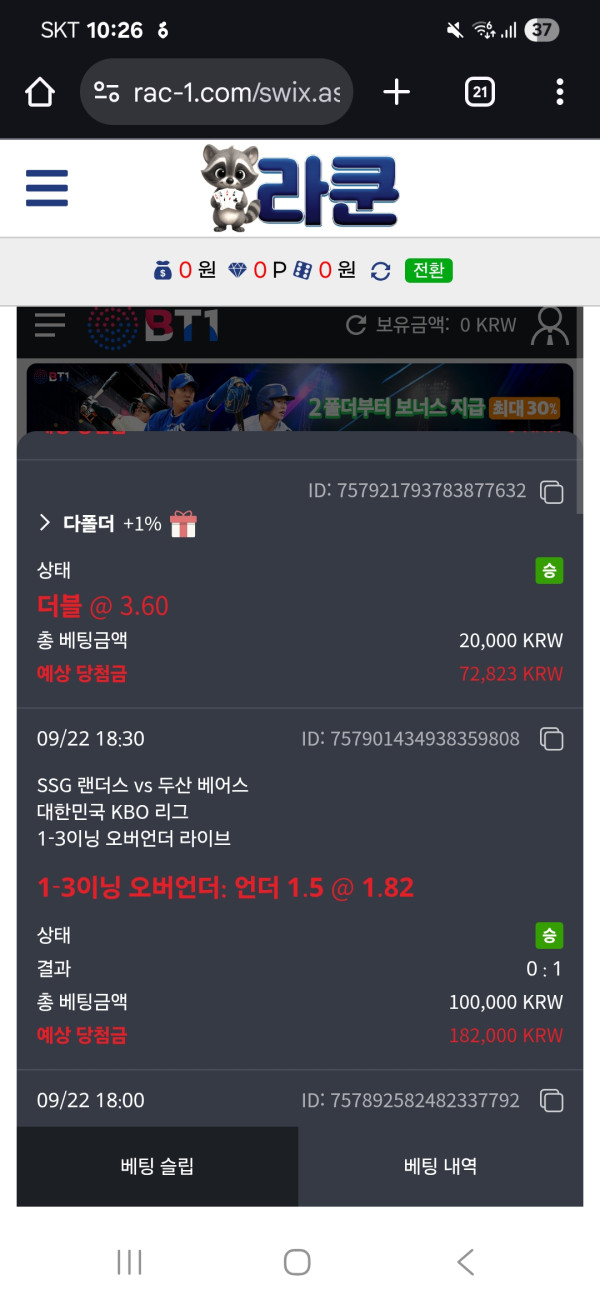
Task: Open the site hamburger menu
Action: click(47, 187)
